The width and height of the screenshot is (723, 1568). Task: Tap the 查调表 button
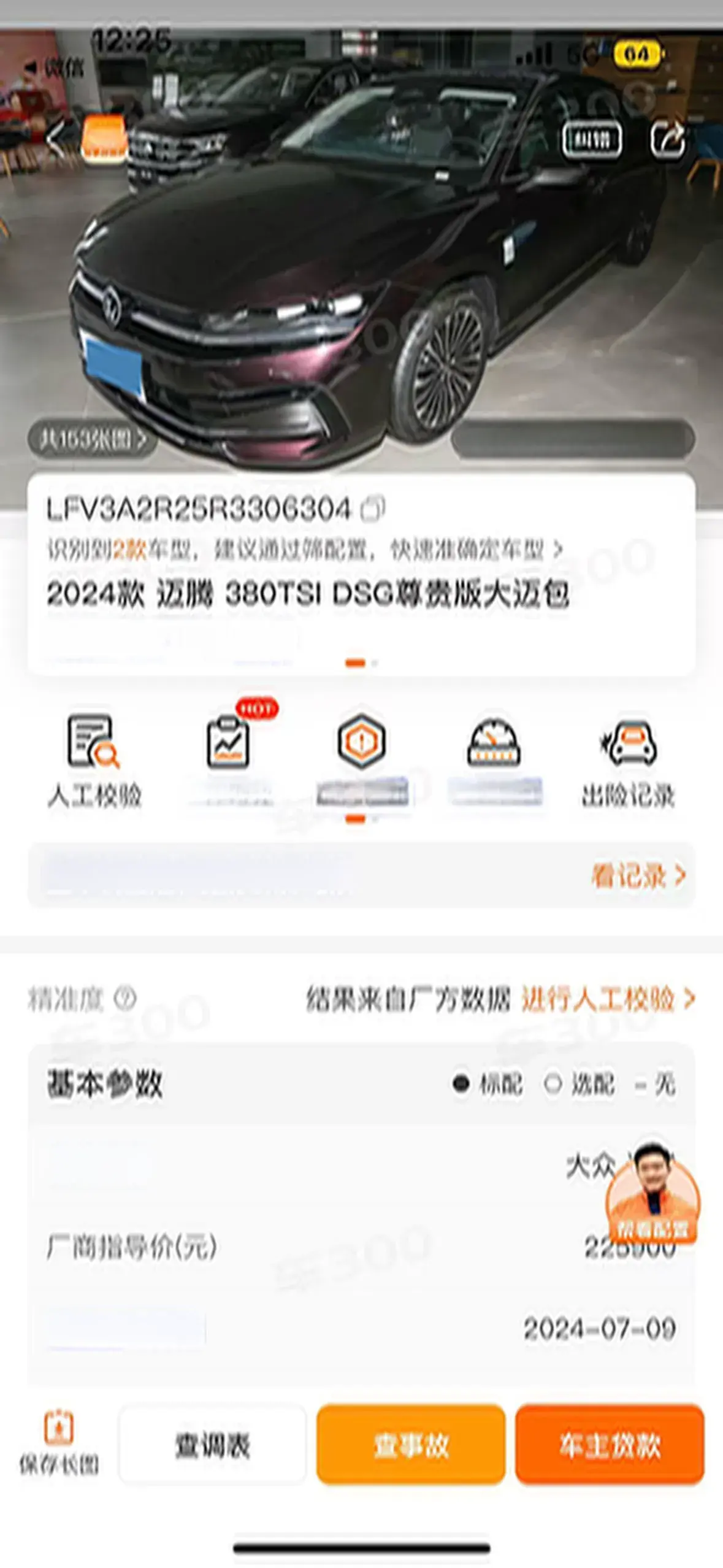click(x=212, y=1445)
